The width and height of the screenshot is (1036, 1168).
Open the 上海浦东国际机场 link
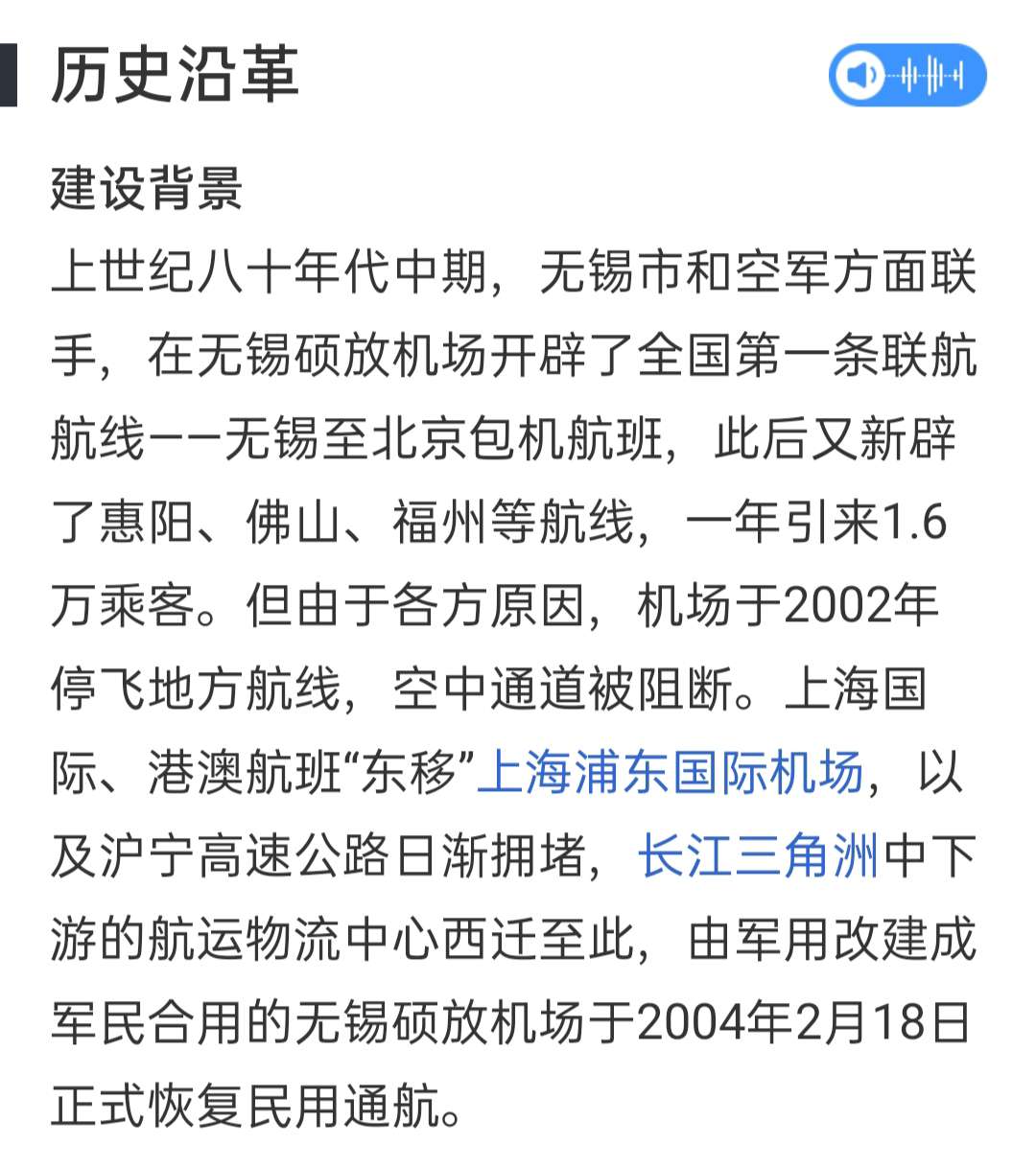click(670, 773)
